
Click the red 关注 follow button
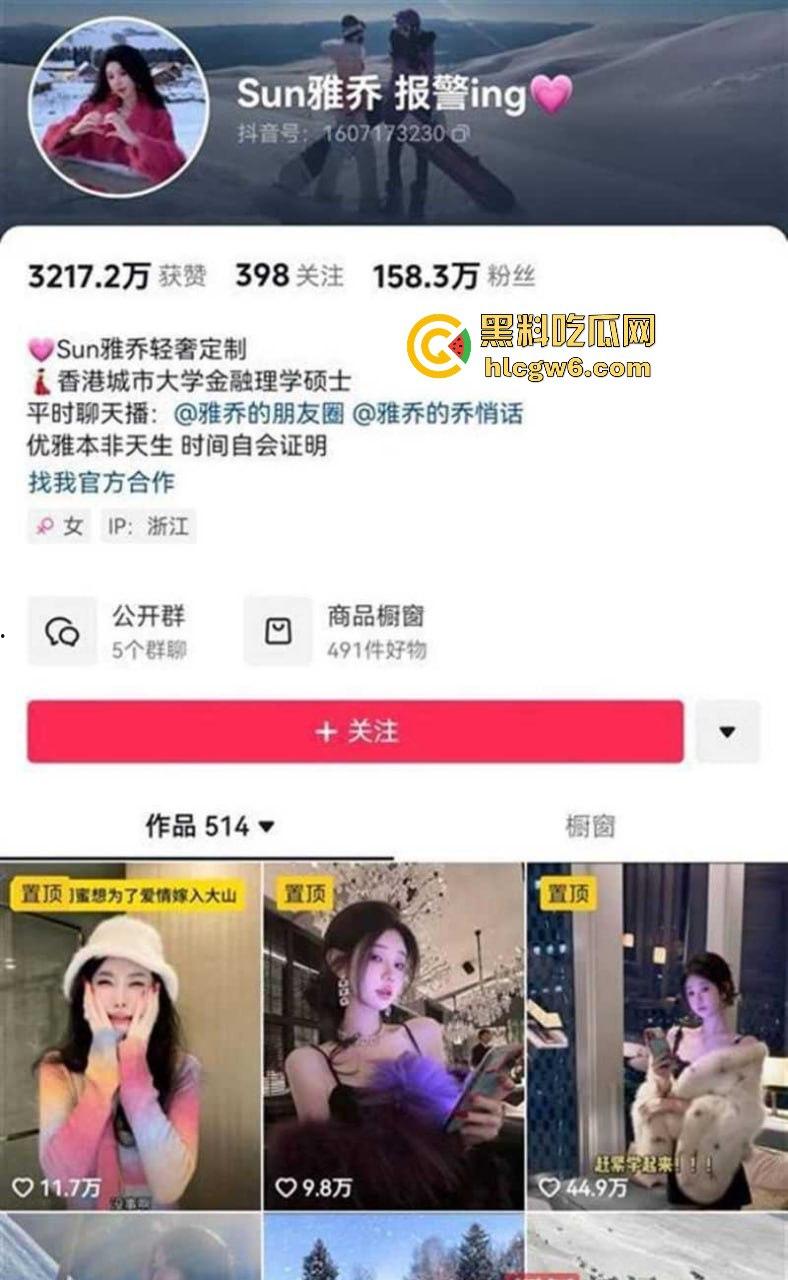(x=357, y=733)
